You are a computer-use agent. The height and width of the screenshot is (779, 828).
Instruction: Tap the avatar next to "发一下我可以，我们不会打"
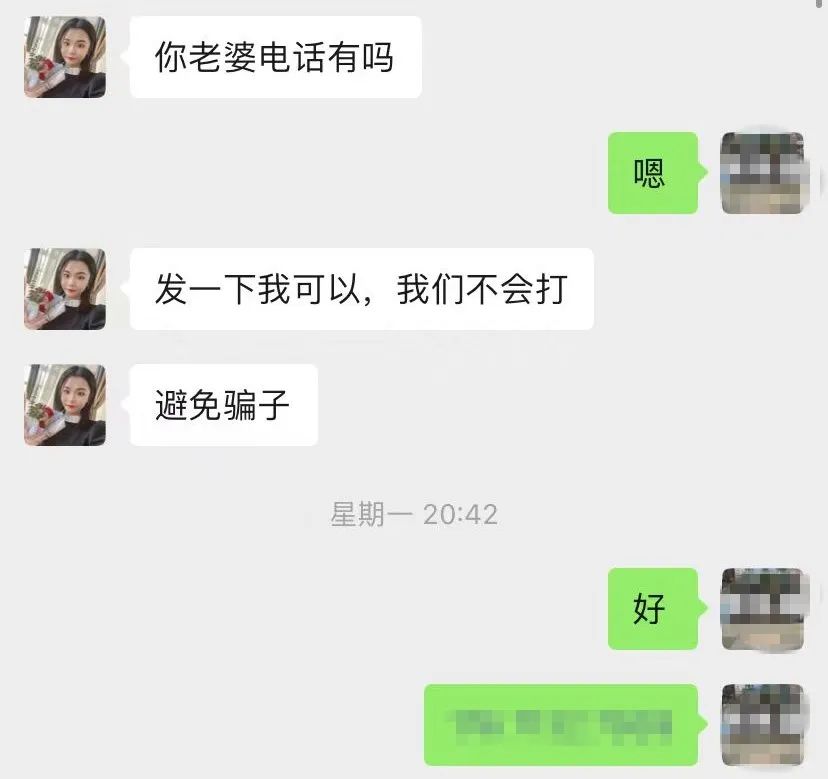pos(65,289)
